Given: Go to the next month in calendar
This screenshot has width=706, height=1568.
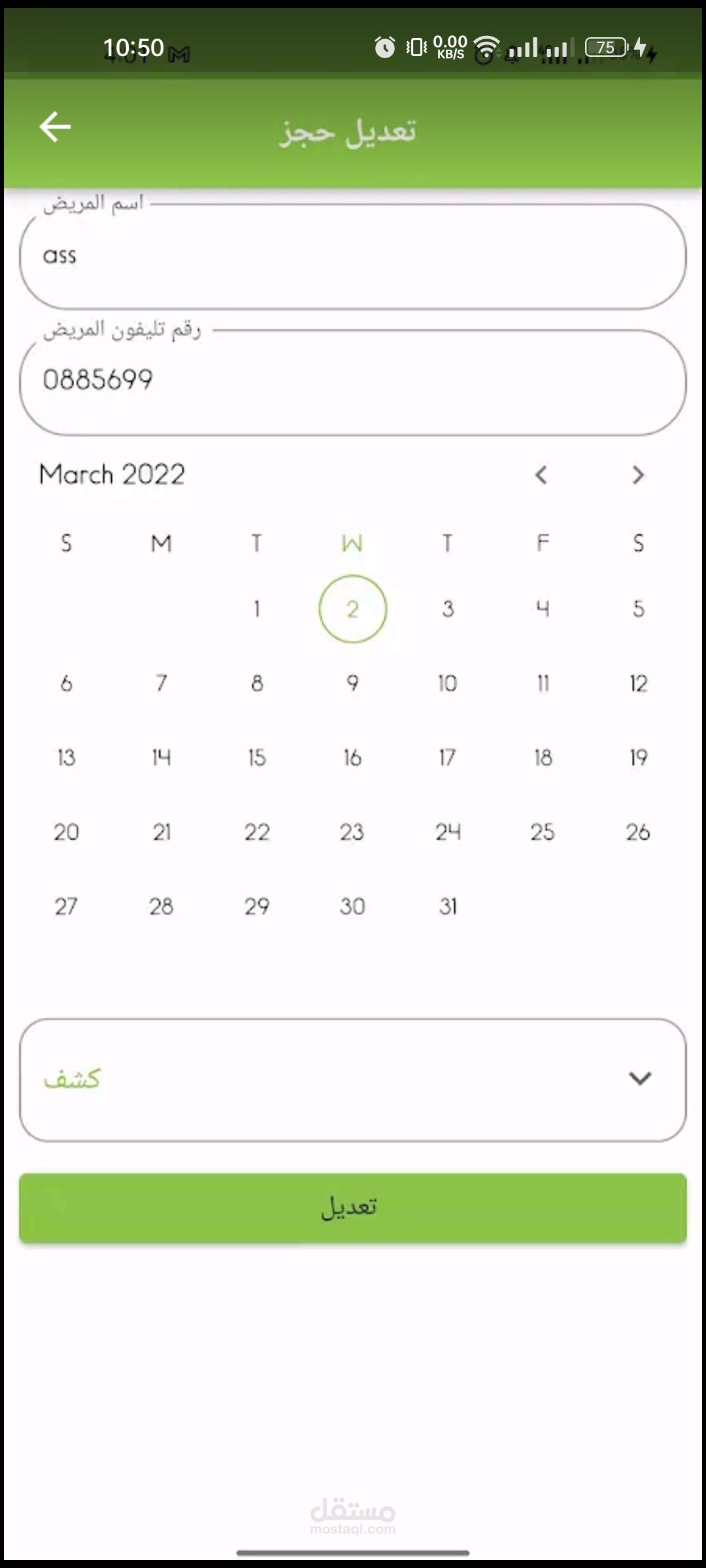Looking at the screenshot, I should pyautogui.click(x=638, y=475).
